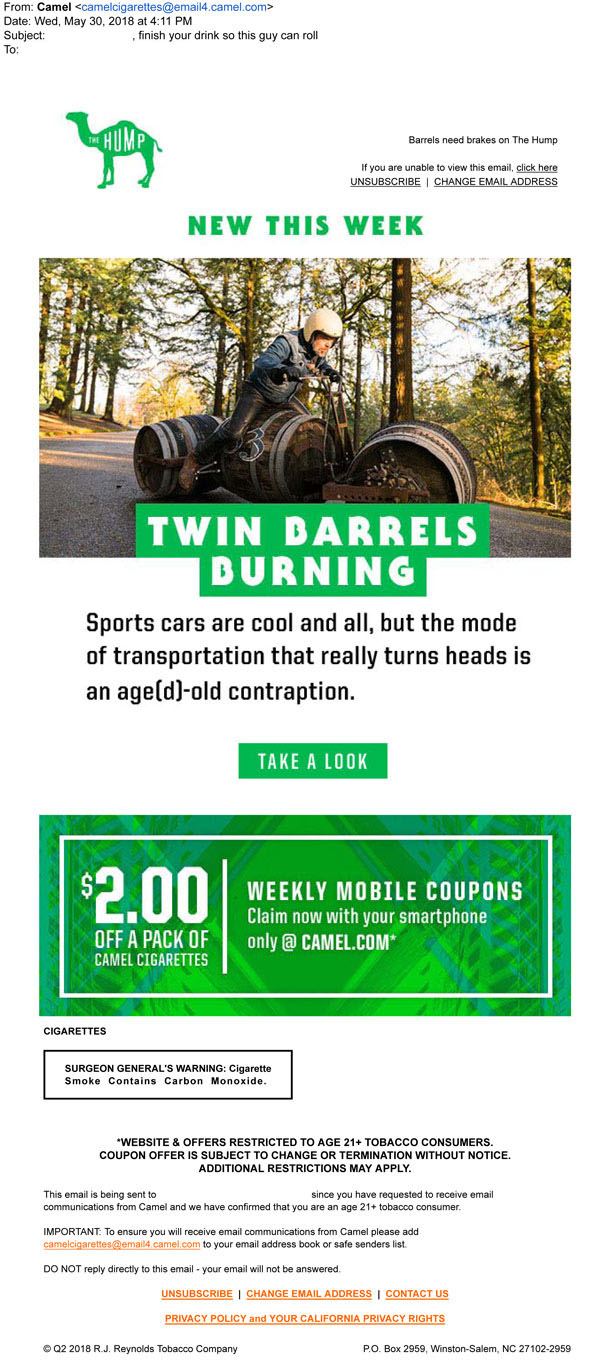Viewport: 600px width, 1361px height.
Task: Open the "click here" view-email link
Action: (537, 168)
